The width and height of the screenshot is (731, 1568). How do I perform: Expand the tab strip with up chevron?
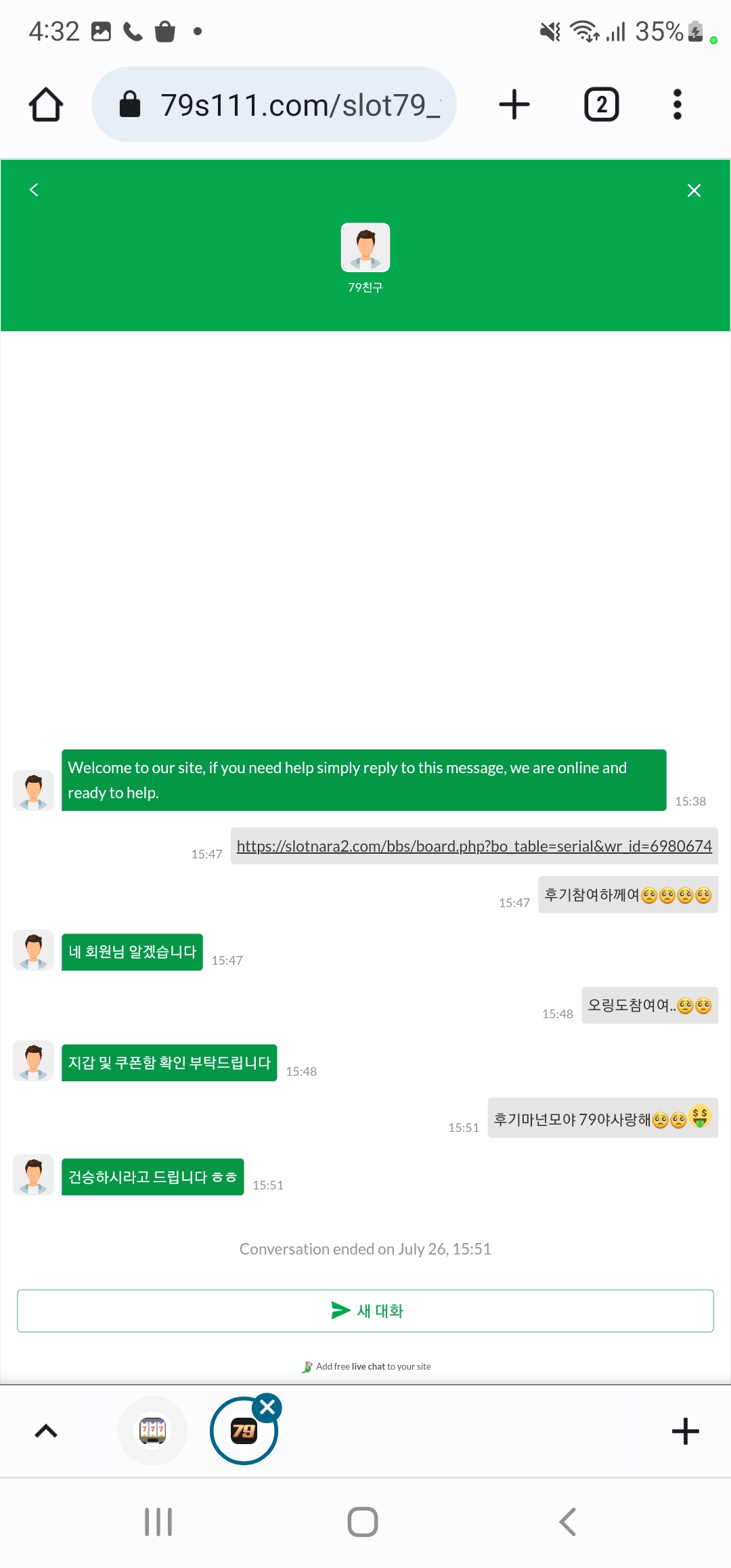(x=46, y=1431)
